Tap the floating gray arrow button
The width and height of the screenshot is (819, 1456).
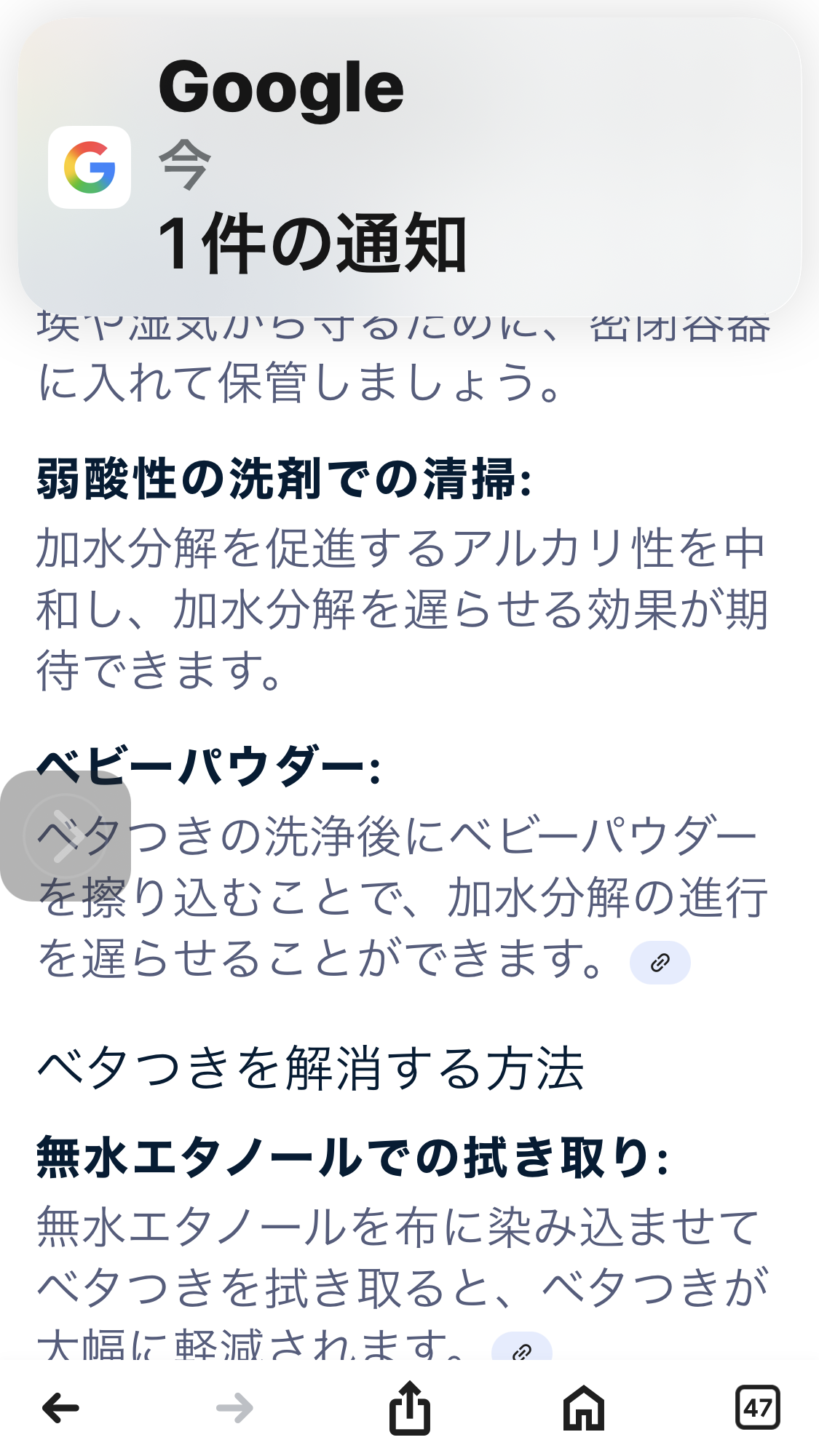(66, 835)
